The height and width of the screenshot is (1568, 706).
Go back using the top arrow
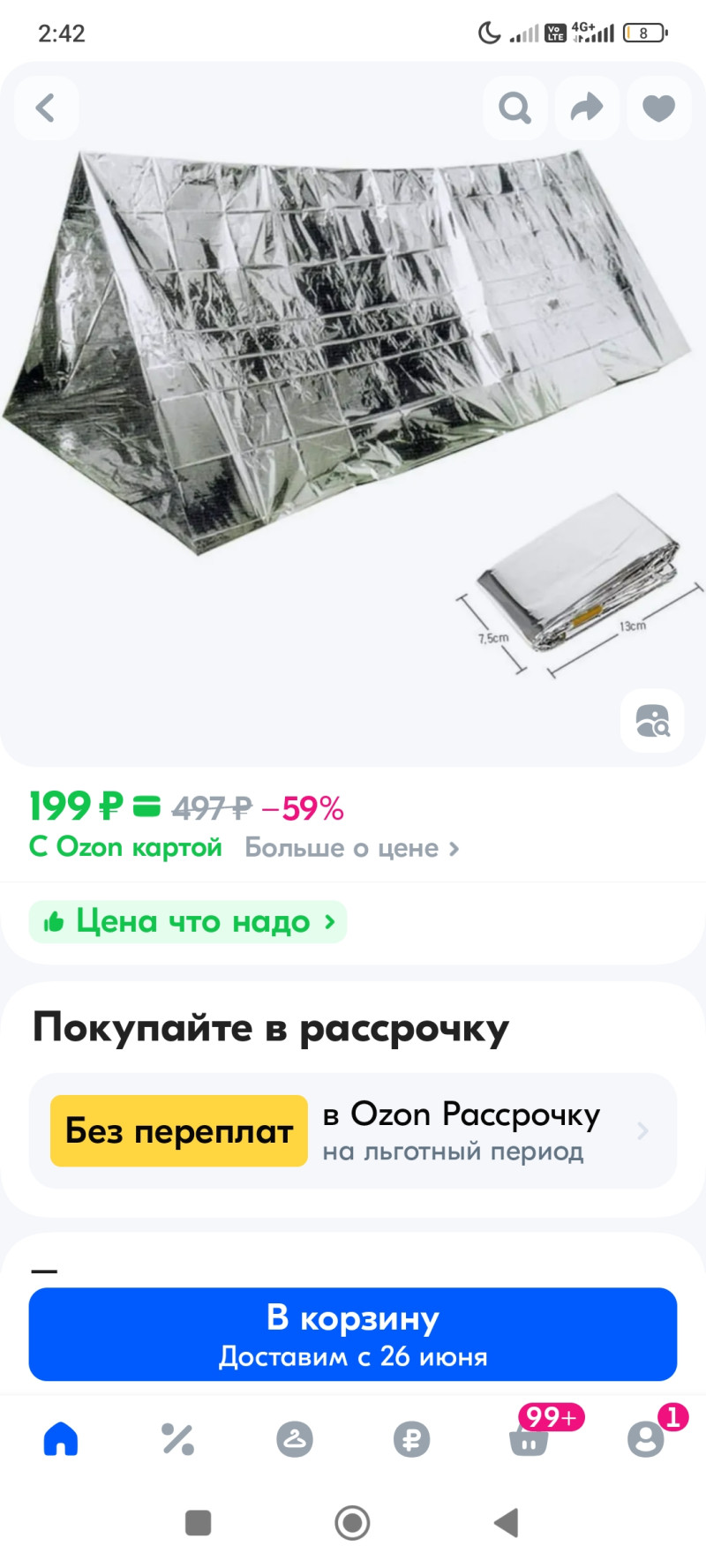[x=46, y=109]
